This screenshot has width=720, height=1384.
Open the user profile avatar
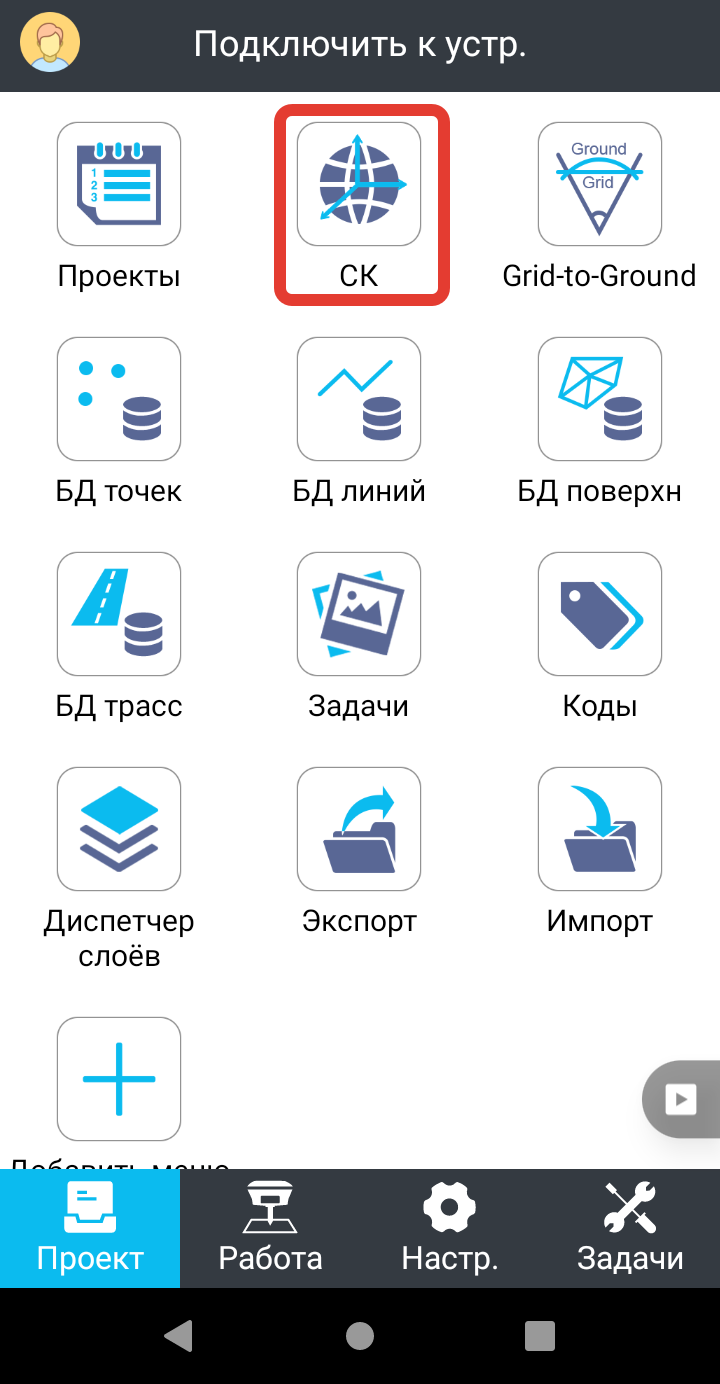[x=50, y=45]
